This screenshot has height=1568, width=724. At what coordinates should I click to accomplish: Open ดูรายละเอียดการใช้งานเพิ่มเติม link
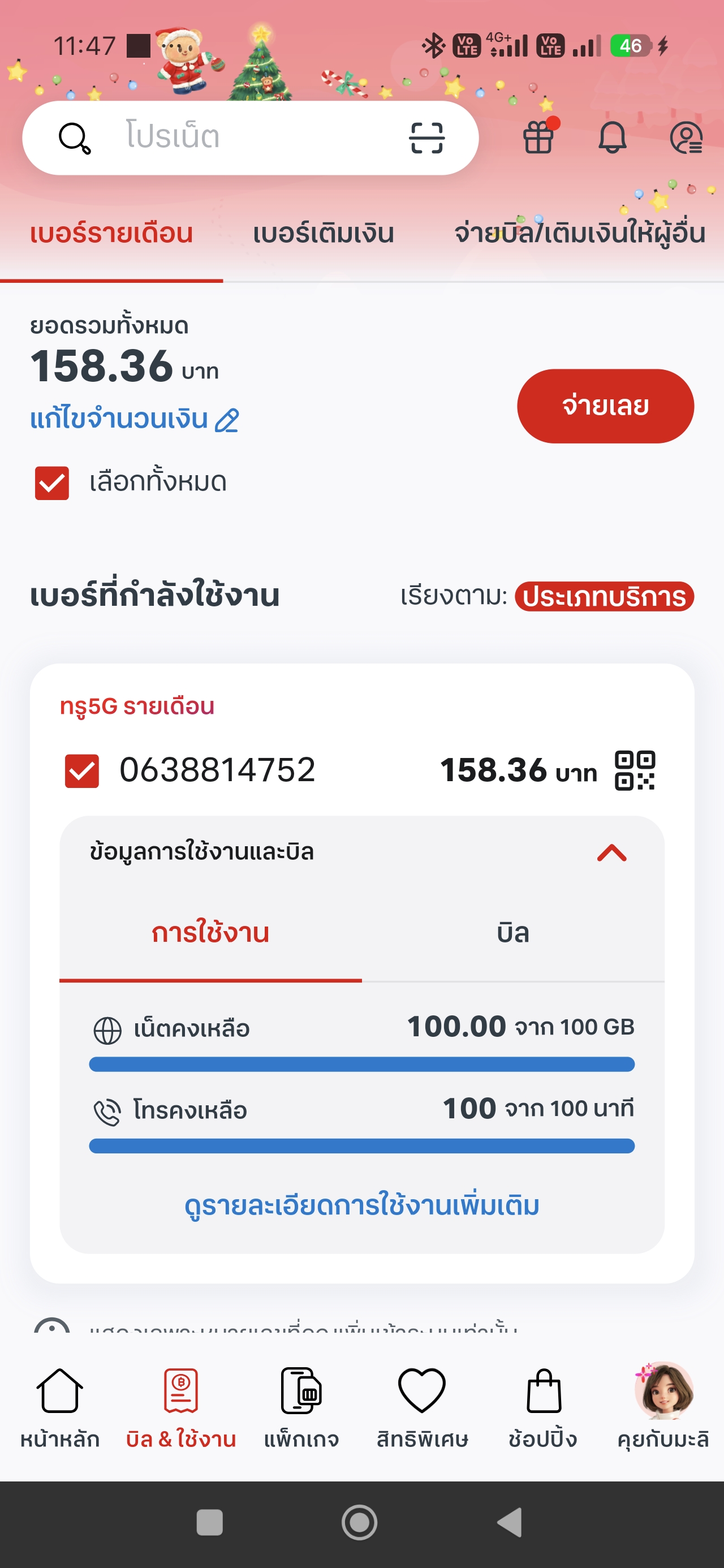[x=361, y=1206]
